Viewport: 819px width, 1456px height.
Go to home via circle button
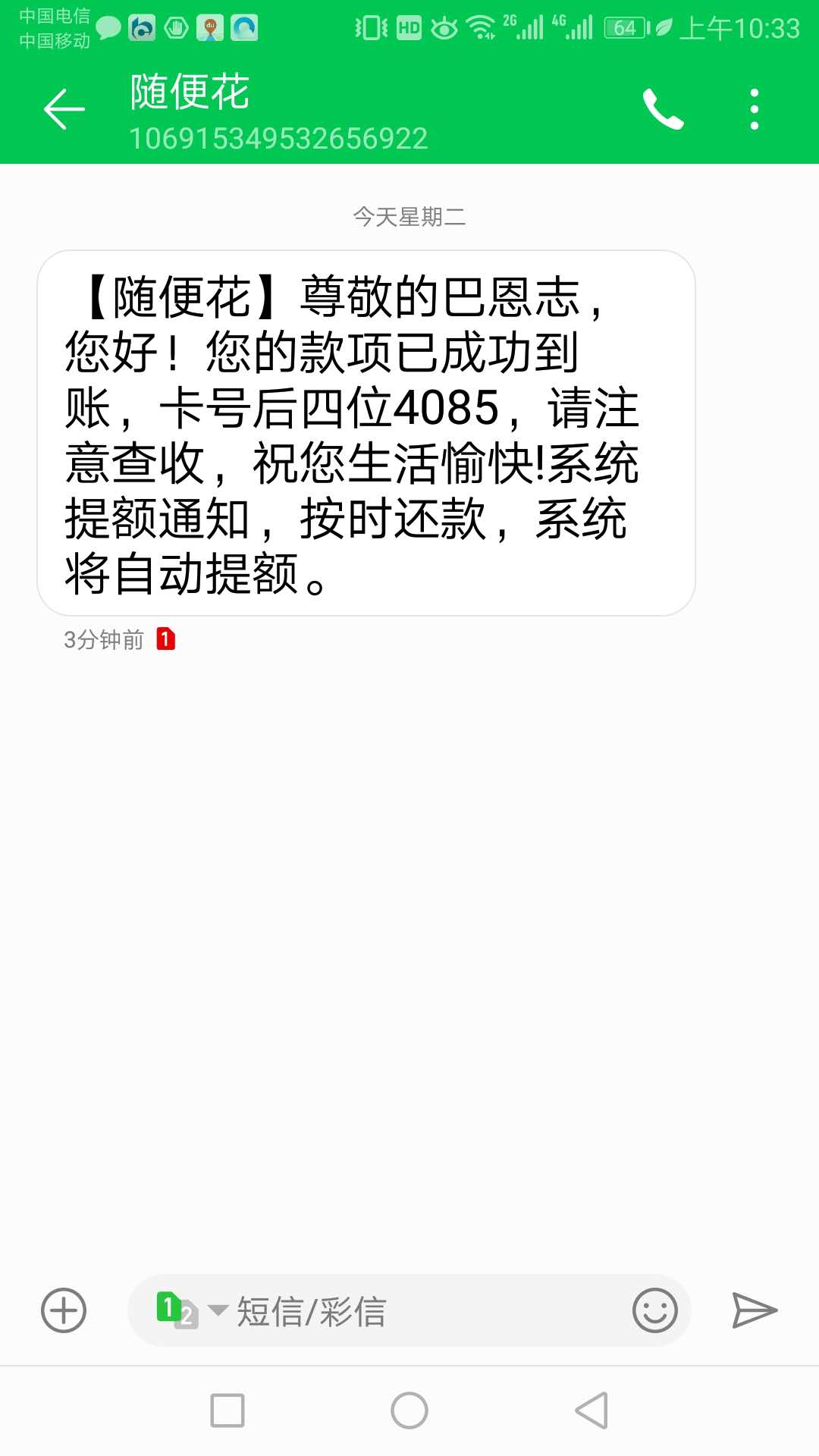click(409, 1410)
